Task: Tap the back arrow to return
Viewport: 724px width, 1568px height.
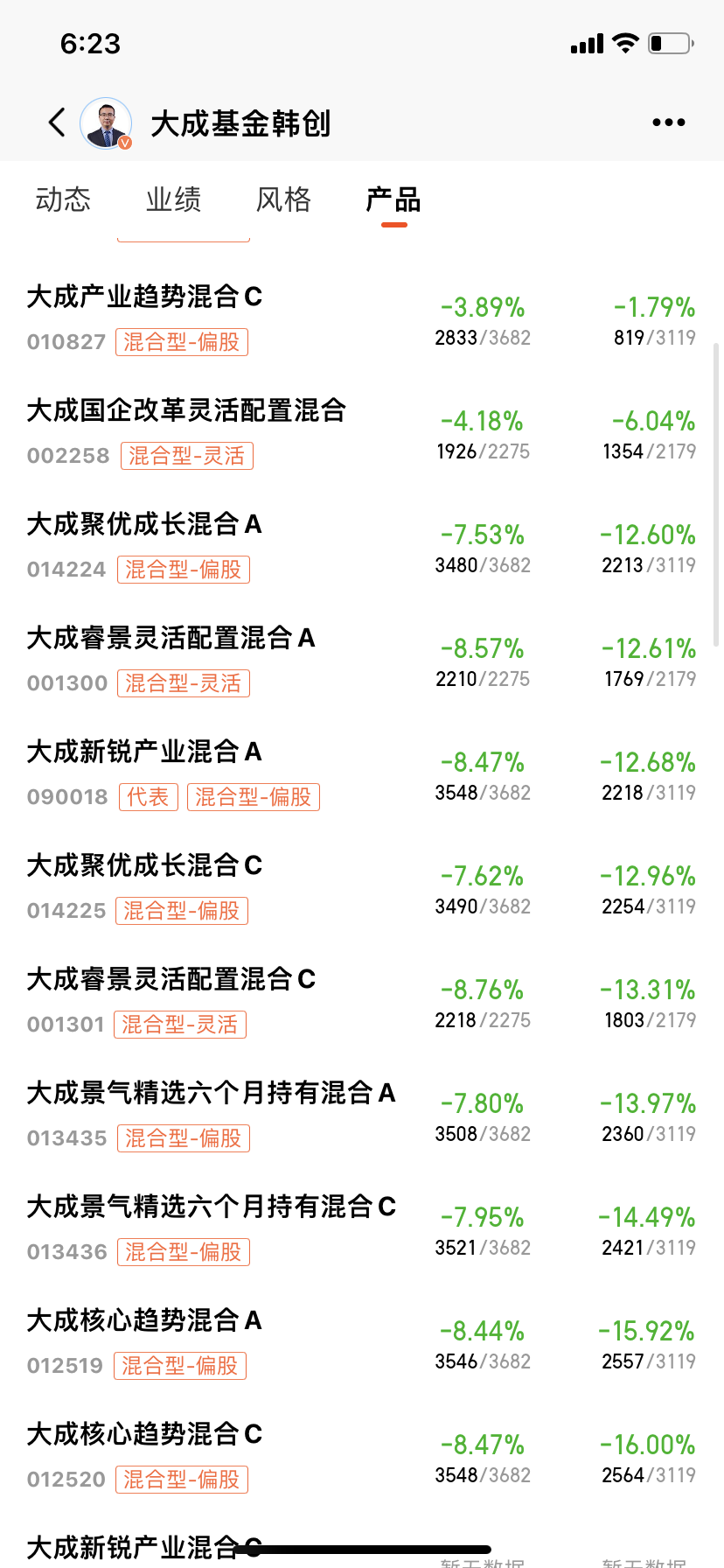Action: 57,122
